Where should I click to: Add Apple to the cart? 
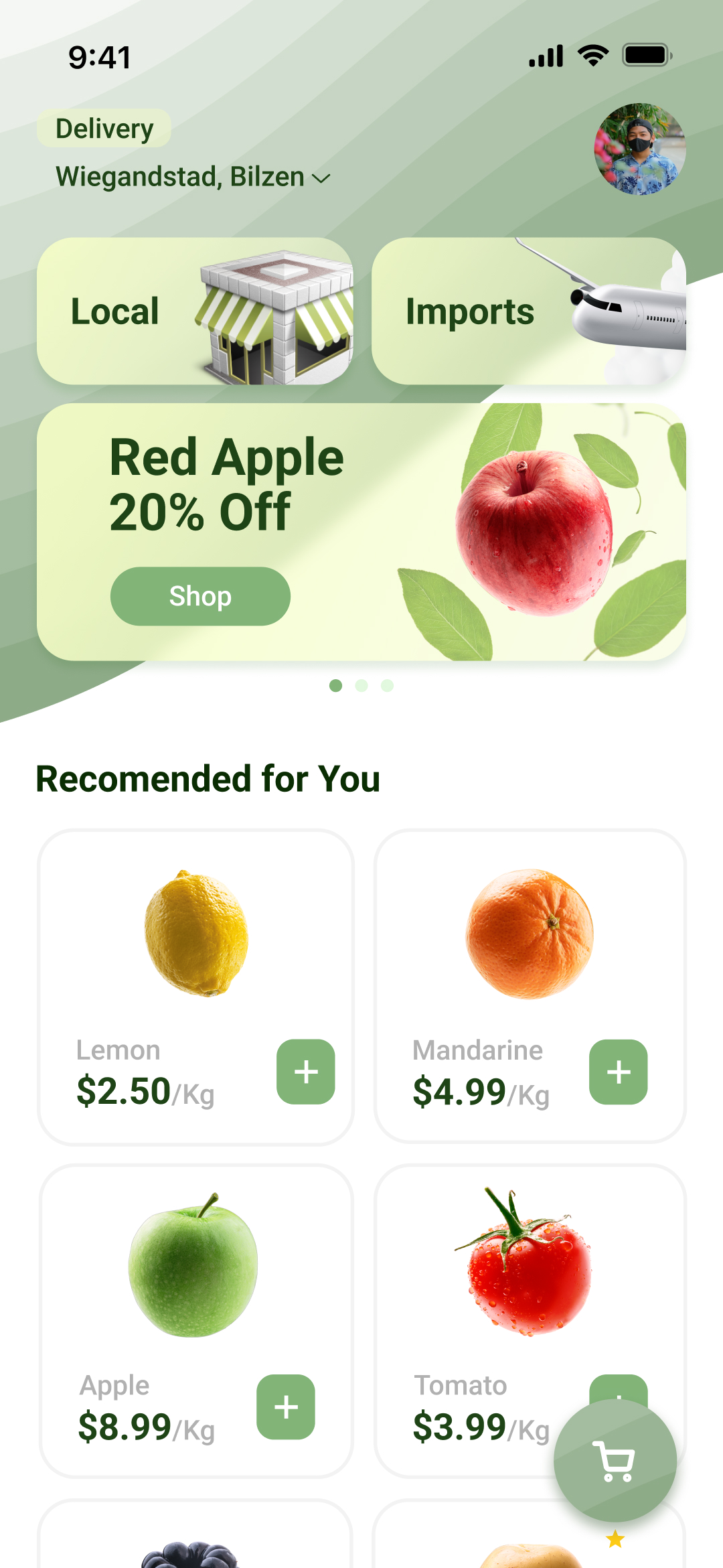tap(286, 1407)
